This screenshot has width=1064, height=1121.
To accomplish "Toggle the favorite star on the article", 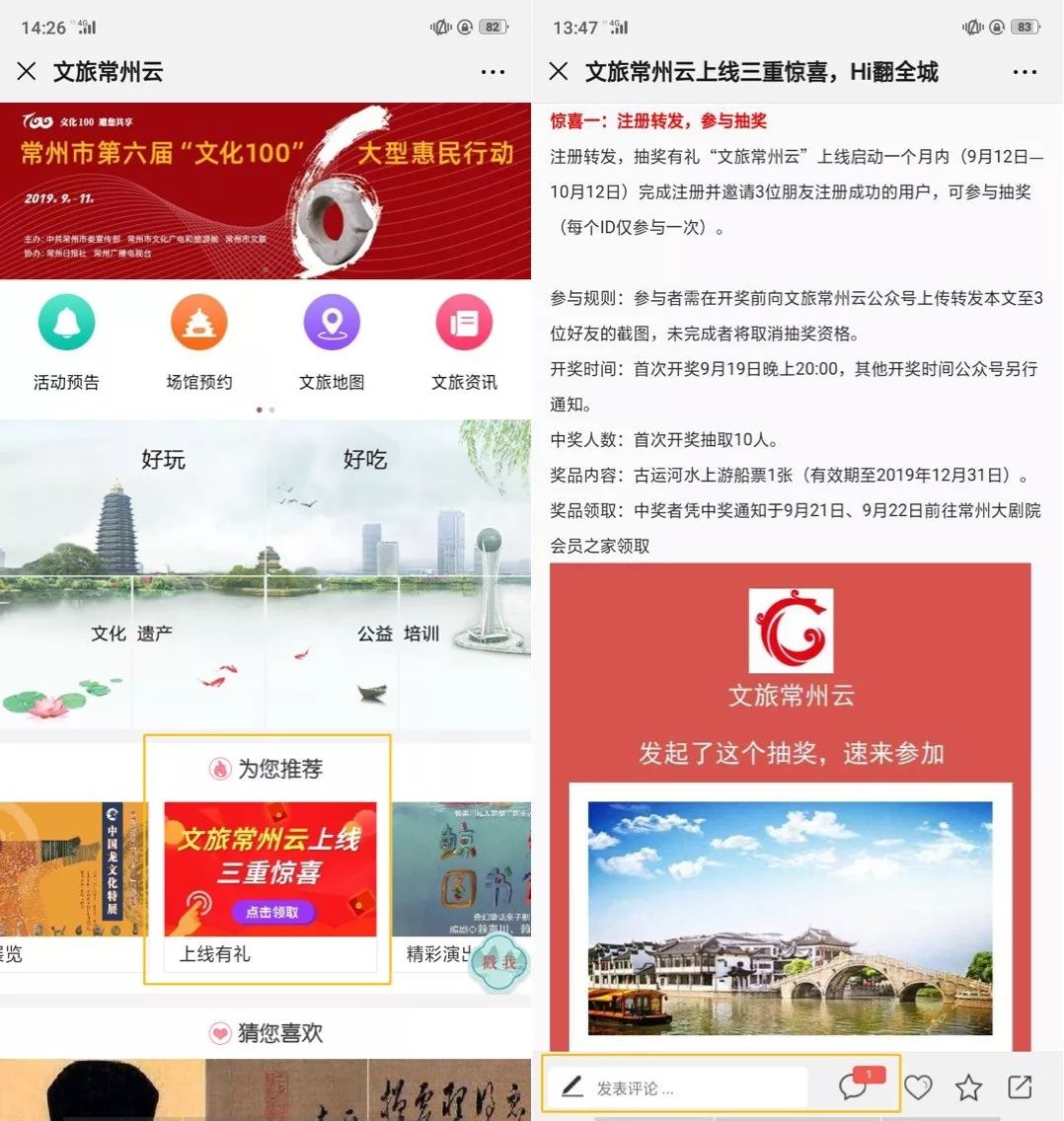I will (x=968, y=1085).
